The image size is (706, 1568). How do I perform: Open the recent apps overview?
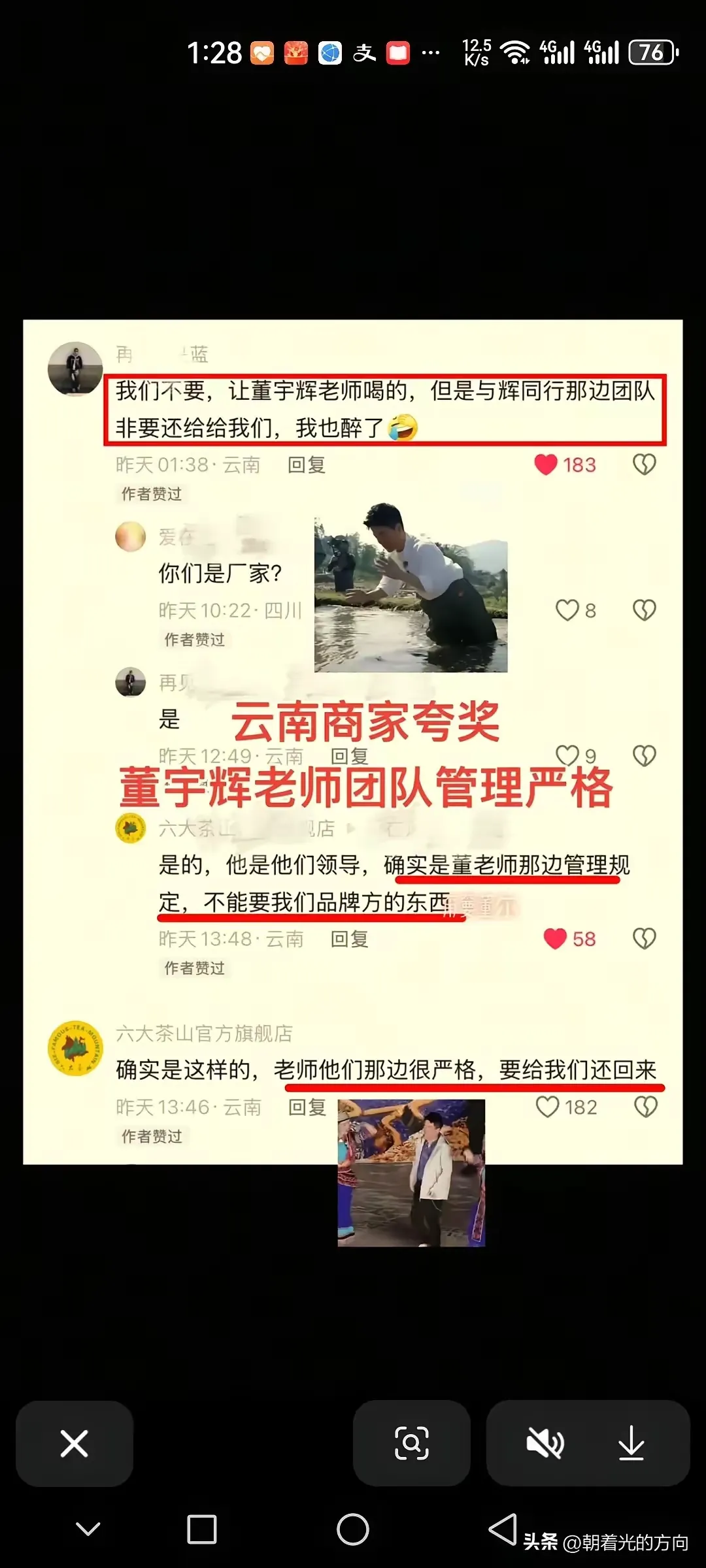click(201, 1529)
